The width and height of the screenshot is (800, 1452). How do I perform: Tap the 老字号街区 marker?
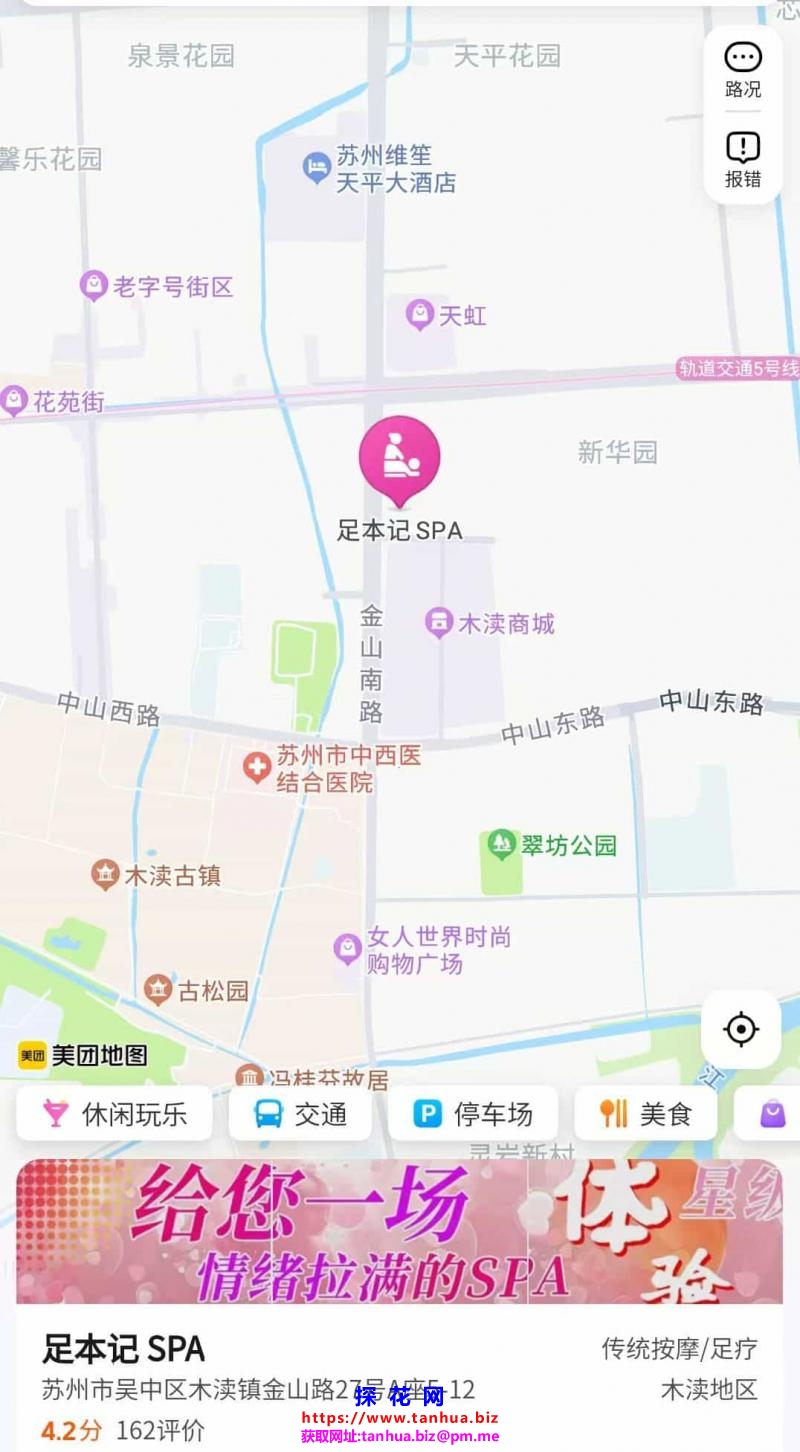94,287
